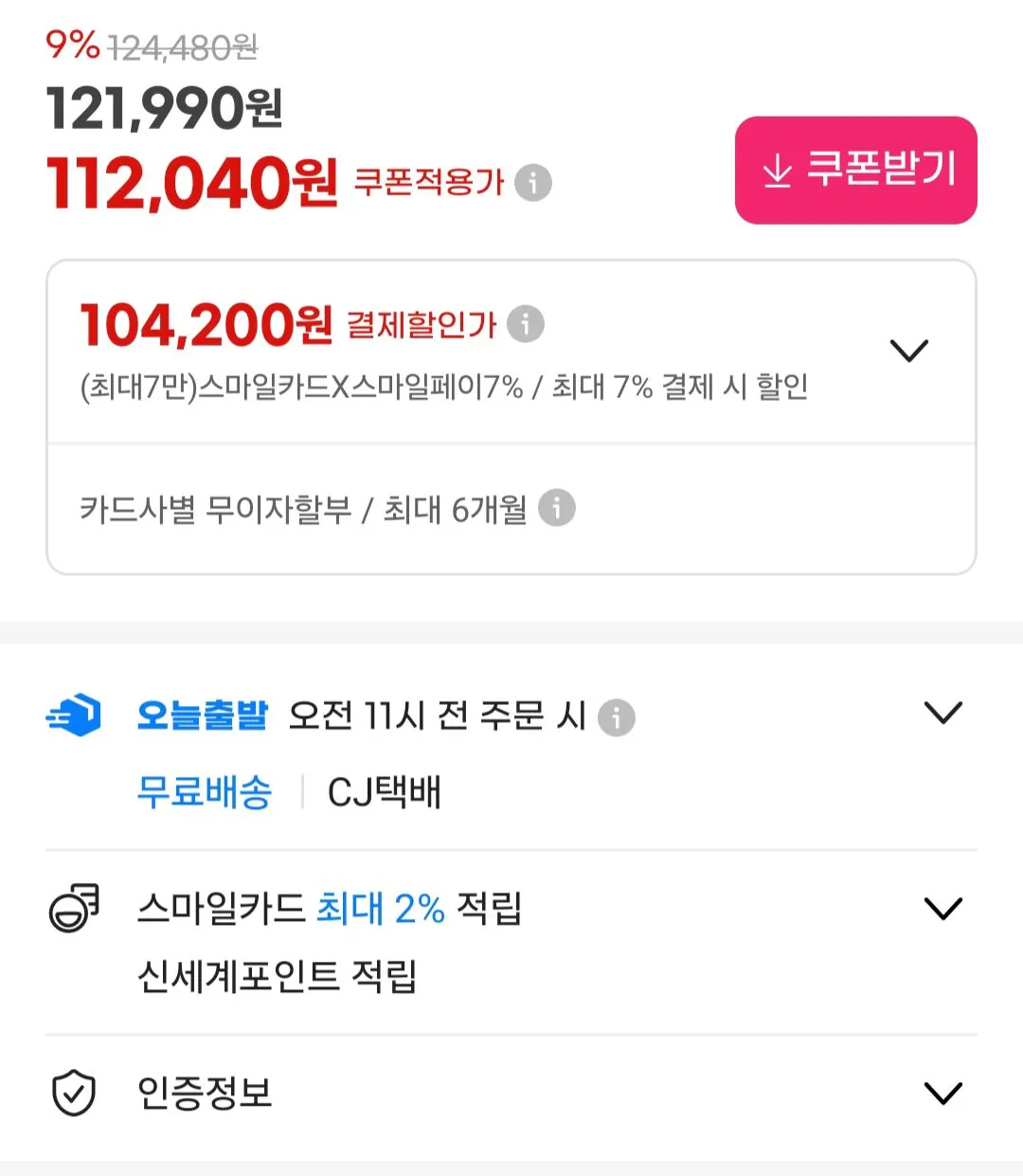1023x1176 pixels.
Task: Click the info icon next to 최대 6개월
Action: (557, 509)
